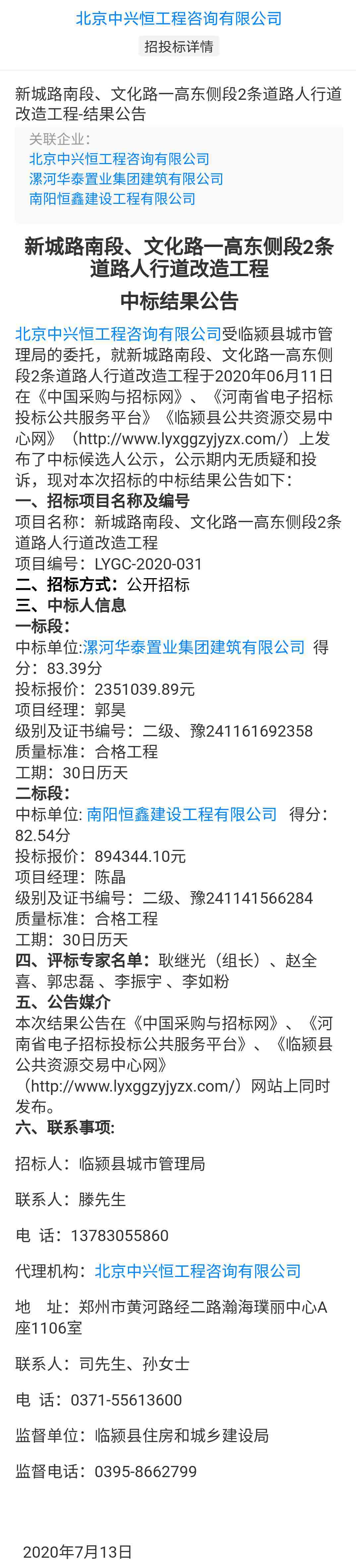Open 南阳恒鑫建设工程有限公司 under 关联企业
This screenshot has width=356, height=1568.
[x=113, y=199]
